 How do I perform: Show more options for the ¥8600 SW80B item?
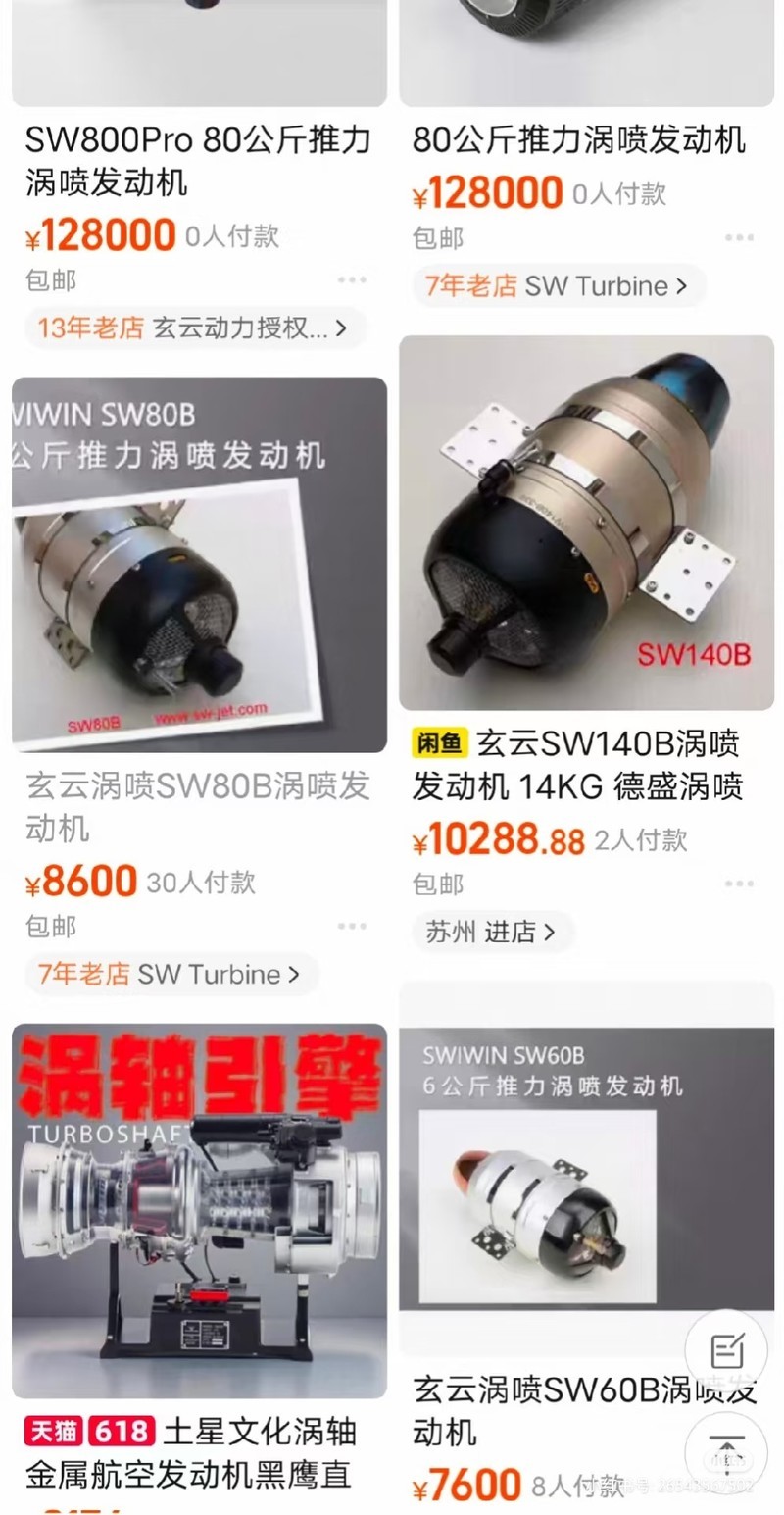point(352,927)
